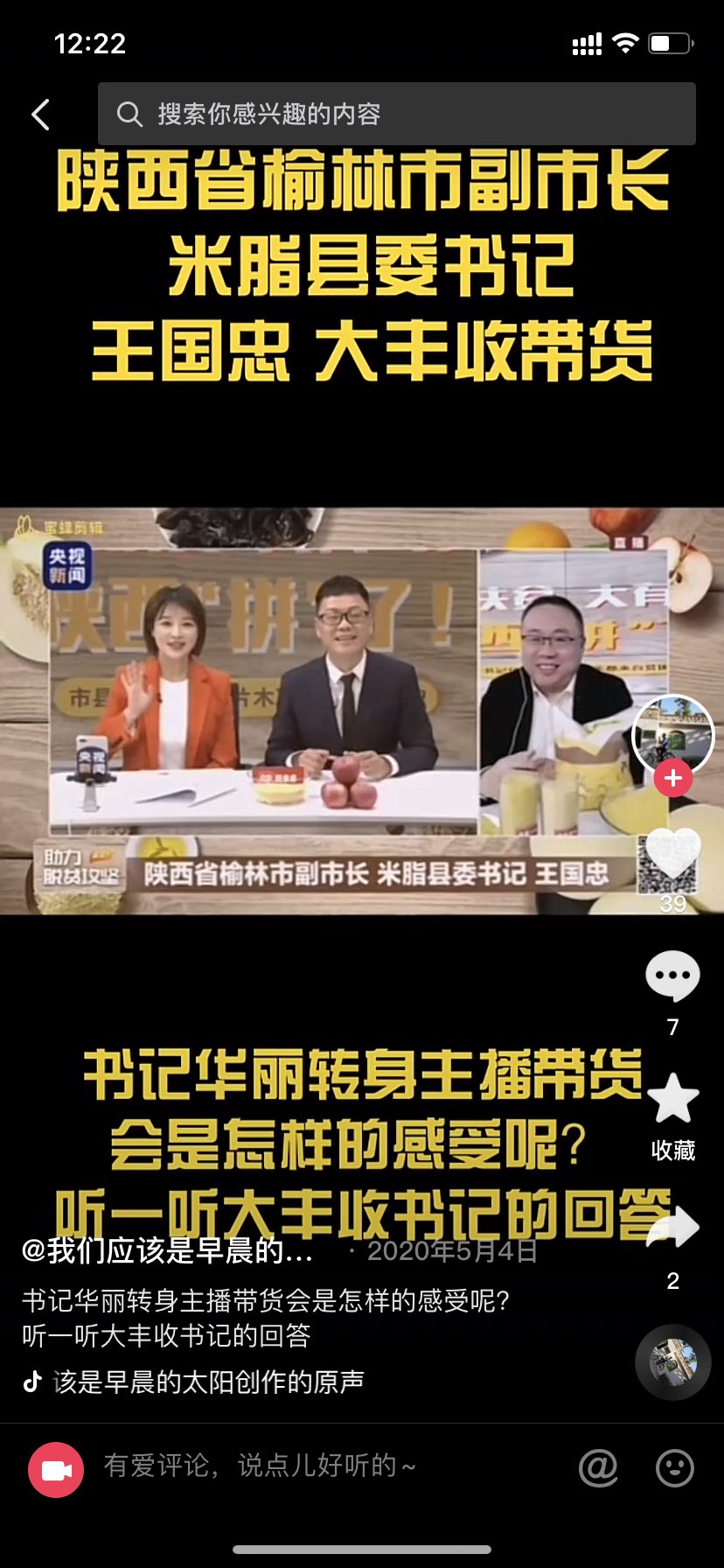Open the creator's profile avatar

coord(672,734)
